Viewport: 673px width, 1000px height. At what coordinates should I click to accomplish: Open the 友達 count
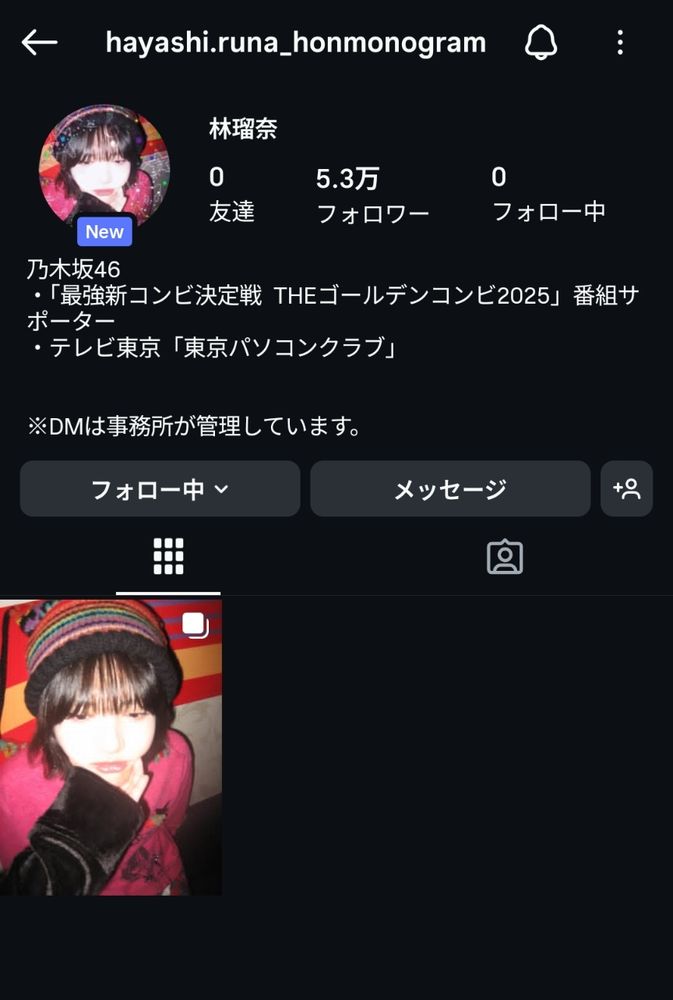point(231,194)
